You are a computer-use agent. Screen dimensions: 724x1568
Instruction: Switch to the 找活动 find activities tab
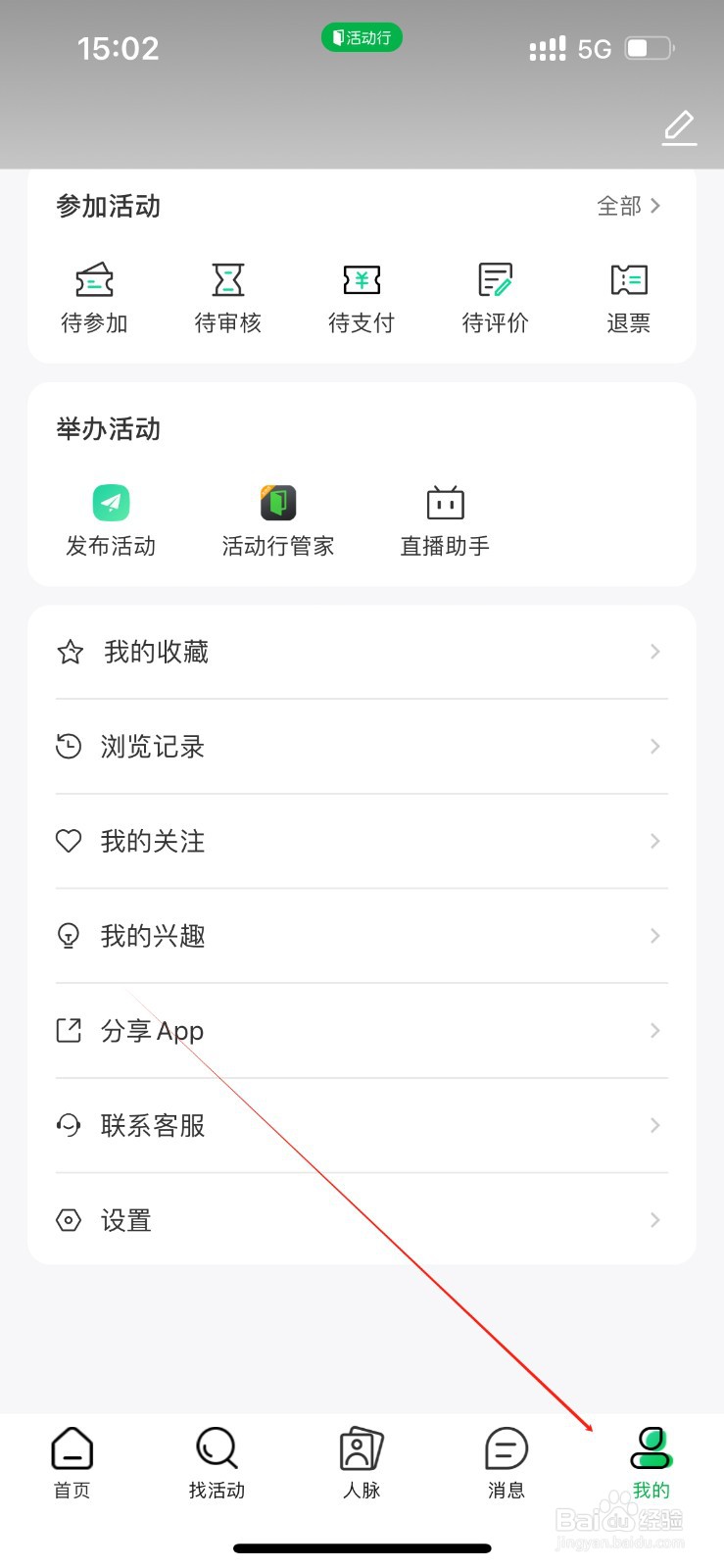(x=216, y=1462)
